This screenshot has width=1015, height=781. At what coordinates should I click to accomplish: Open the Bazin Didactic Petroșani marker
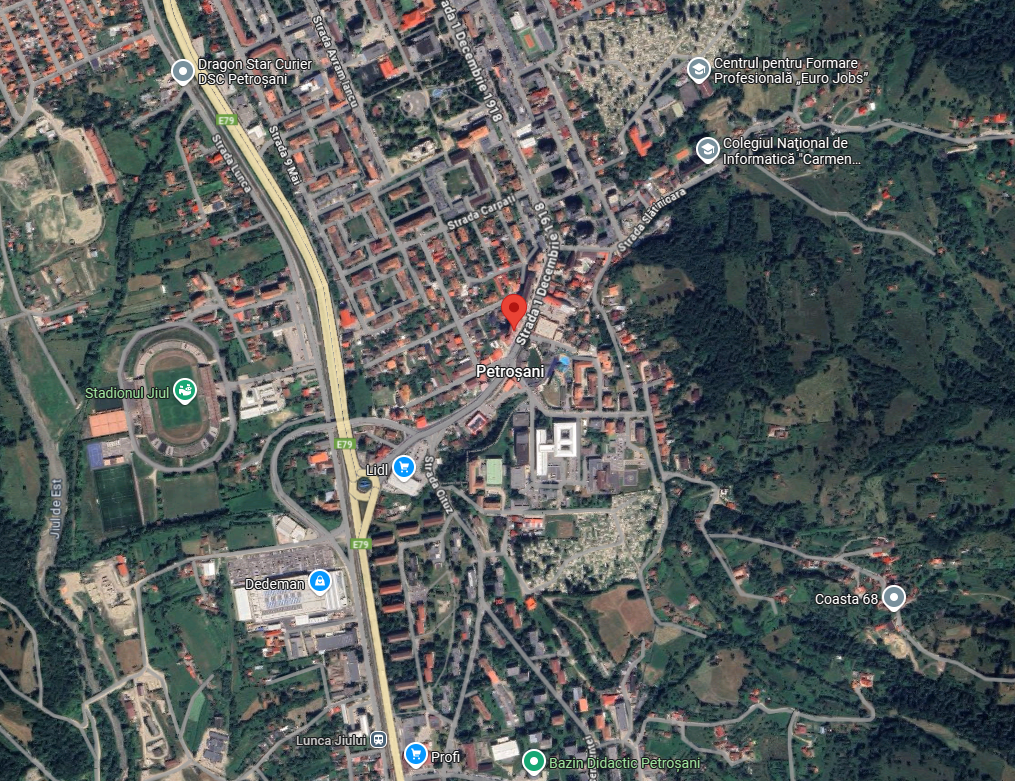(534, 763)
